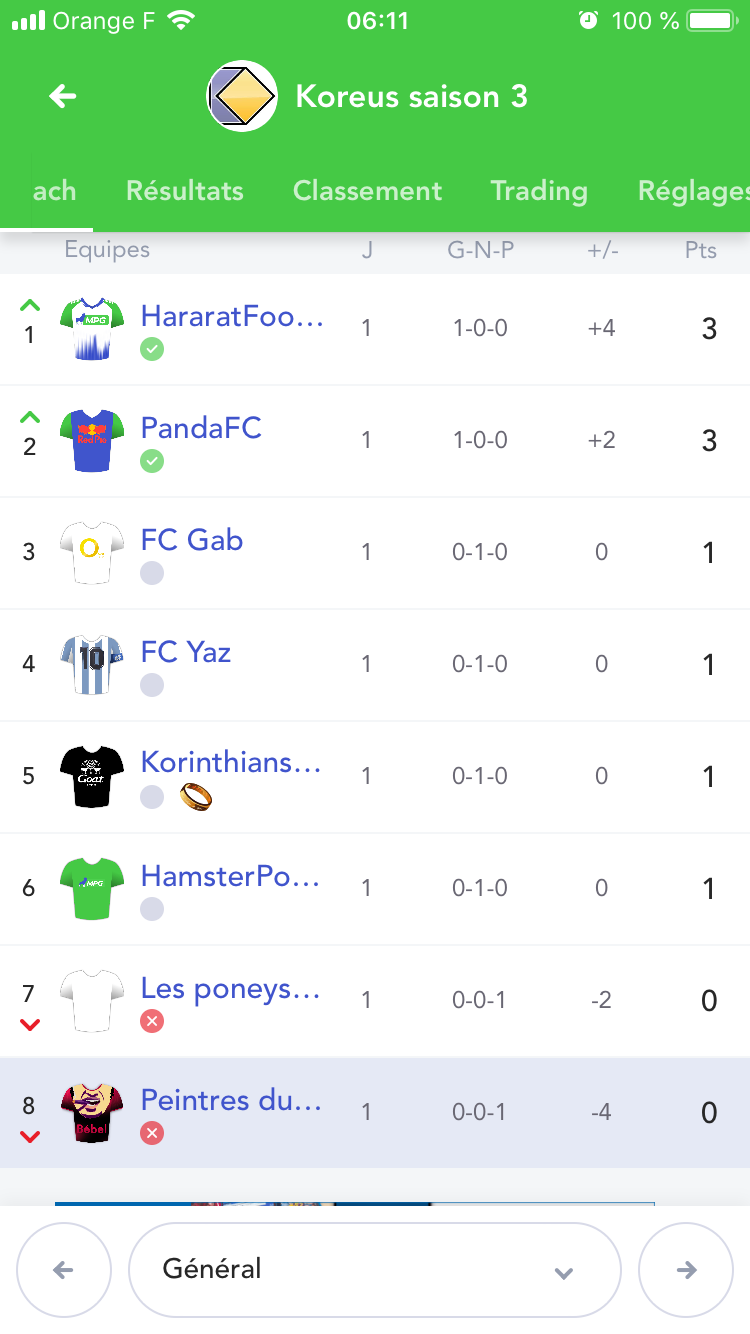The image size is (750, 1334).
Task: Select the Peintres du… team row
Action: pyautogui.click(x=375, y=1113)
